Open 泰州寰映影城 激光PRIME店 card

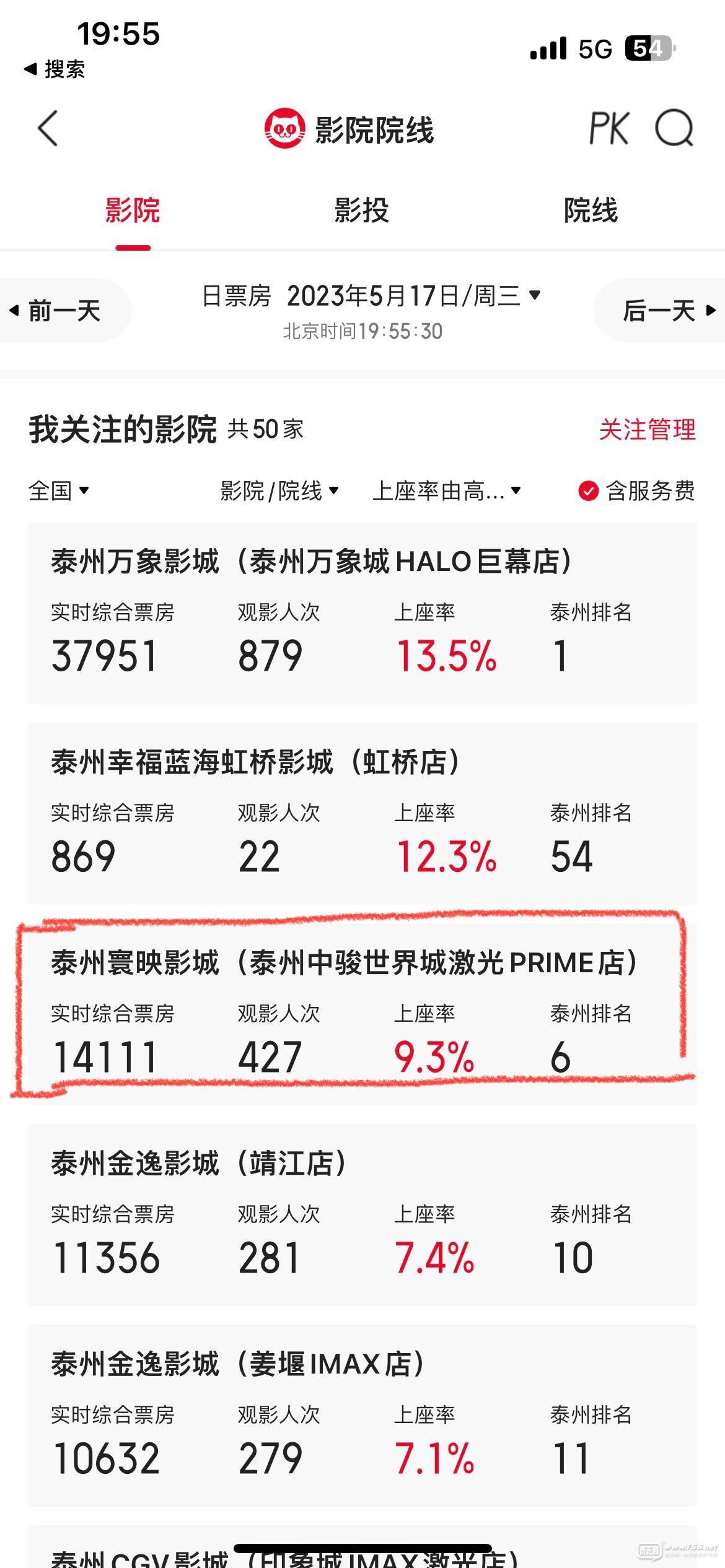362,1014
